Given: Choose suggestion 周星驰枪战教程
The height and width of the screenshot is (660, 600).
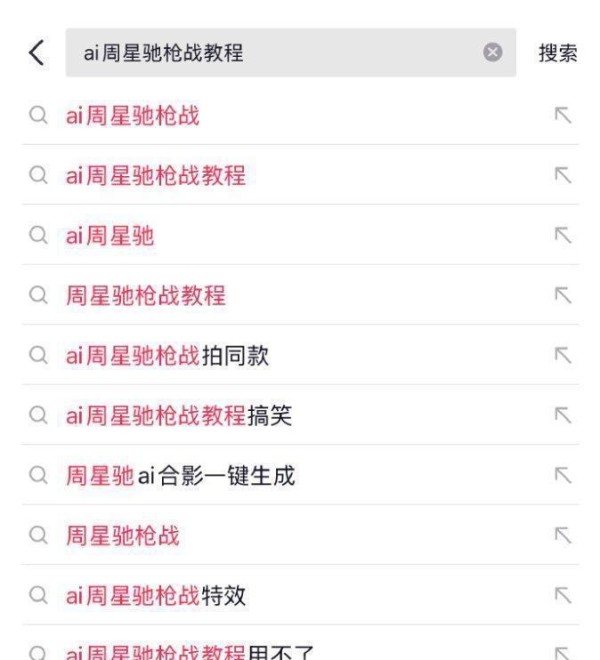Looking at the screenshot, I should coord(146,296).
